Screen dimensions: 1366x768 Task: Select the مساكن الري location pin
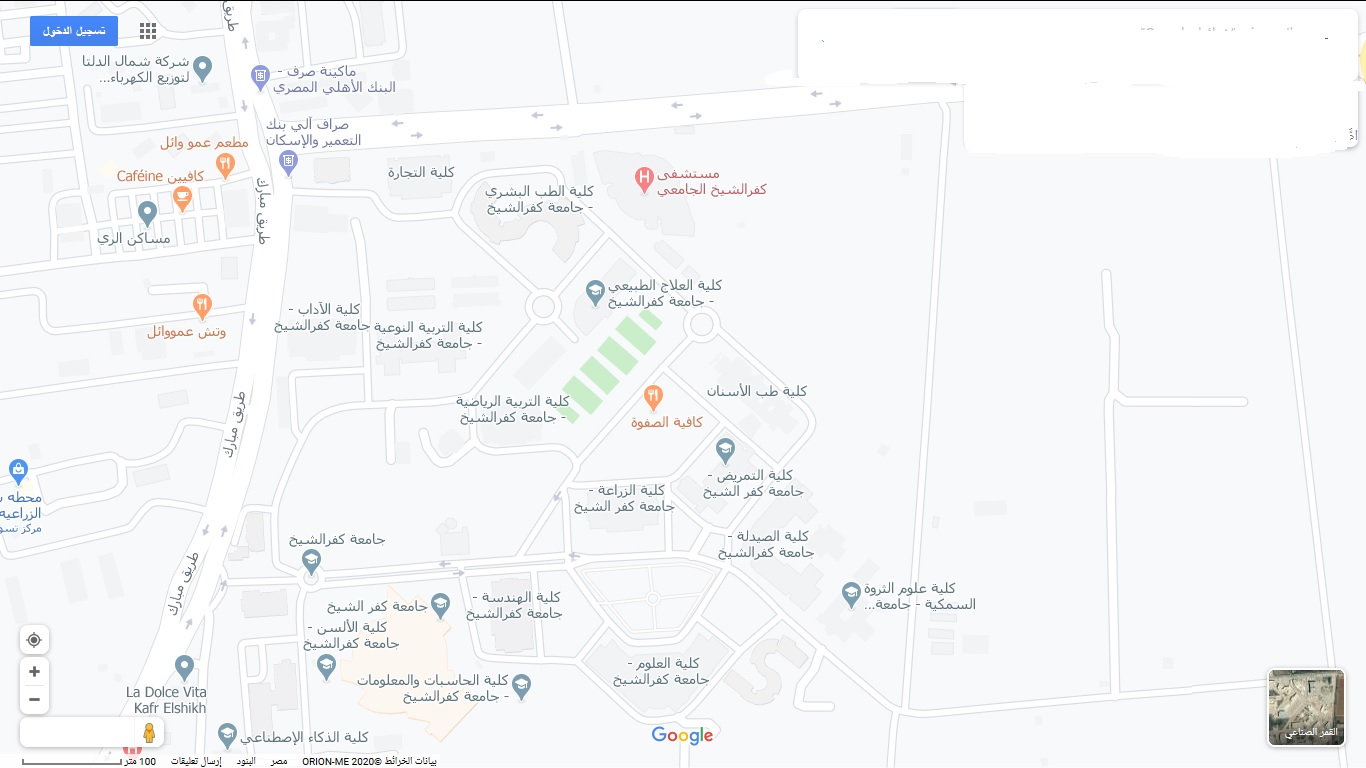click(x=147, y=213)
